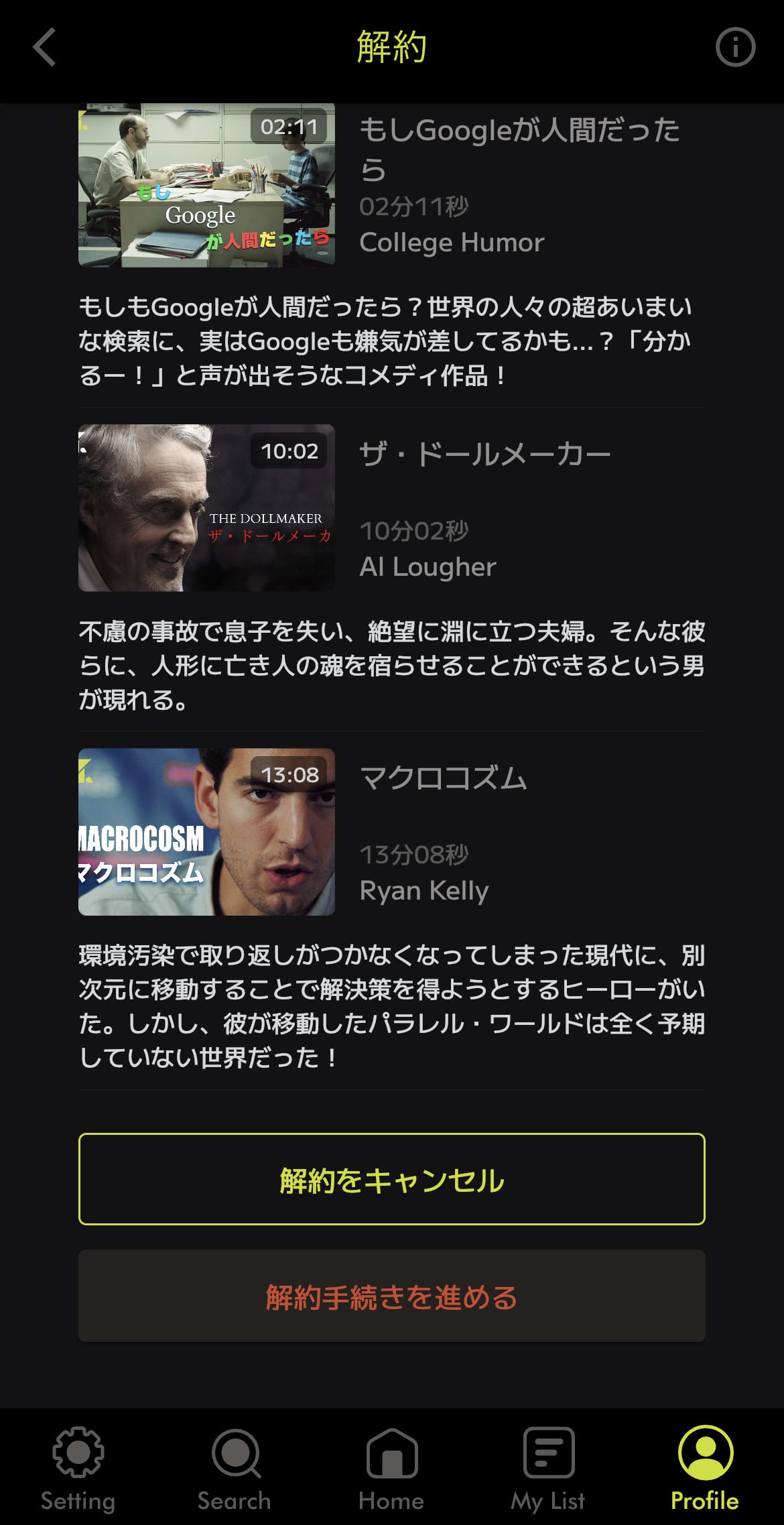
Task: Go back using the top-left arrow
Action: coord(44,47)
